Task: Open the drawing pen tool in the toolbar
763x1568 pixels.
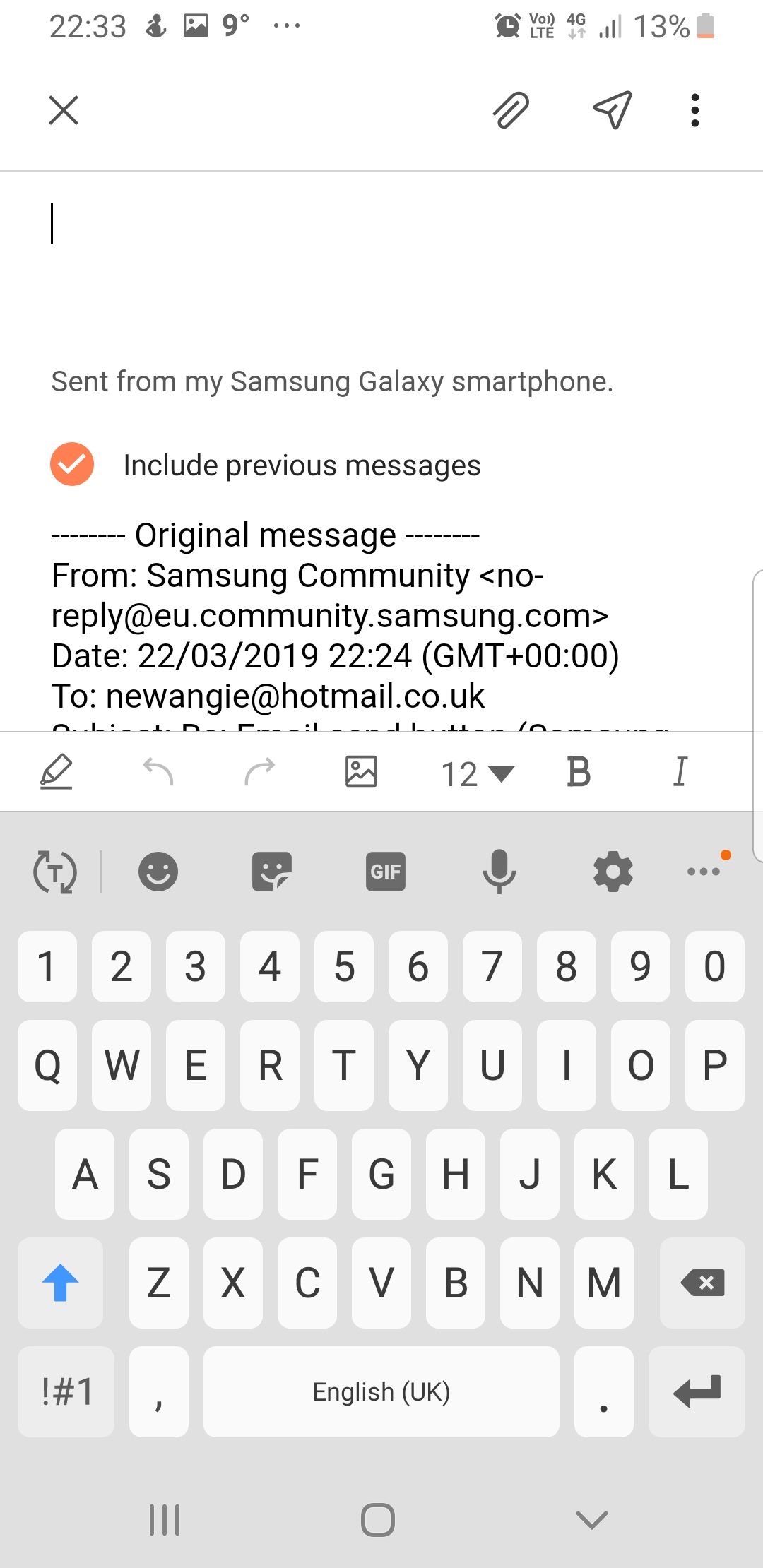Action: 57,772
